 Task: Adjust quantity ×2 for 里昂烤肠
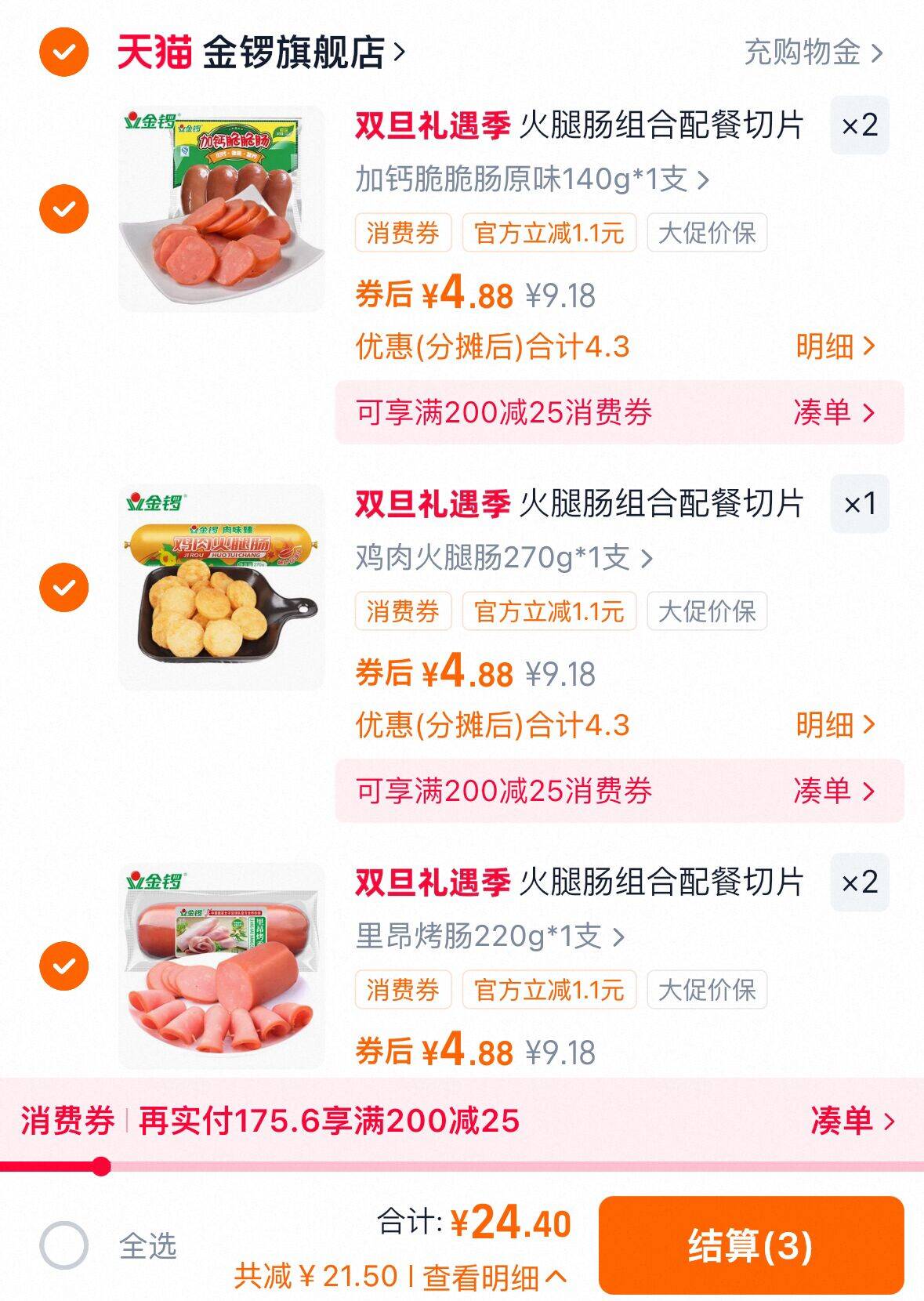pyautogui.click(x=859, y=882)
